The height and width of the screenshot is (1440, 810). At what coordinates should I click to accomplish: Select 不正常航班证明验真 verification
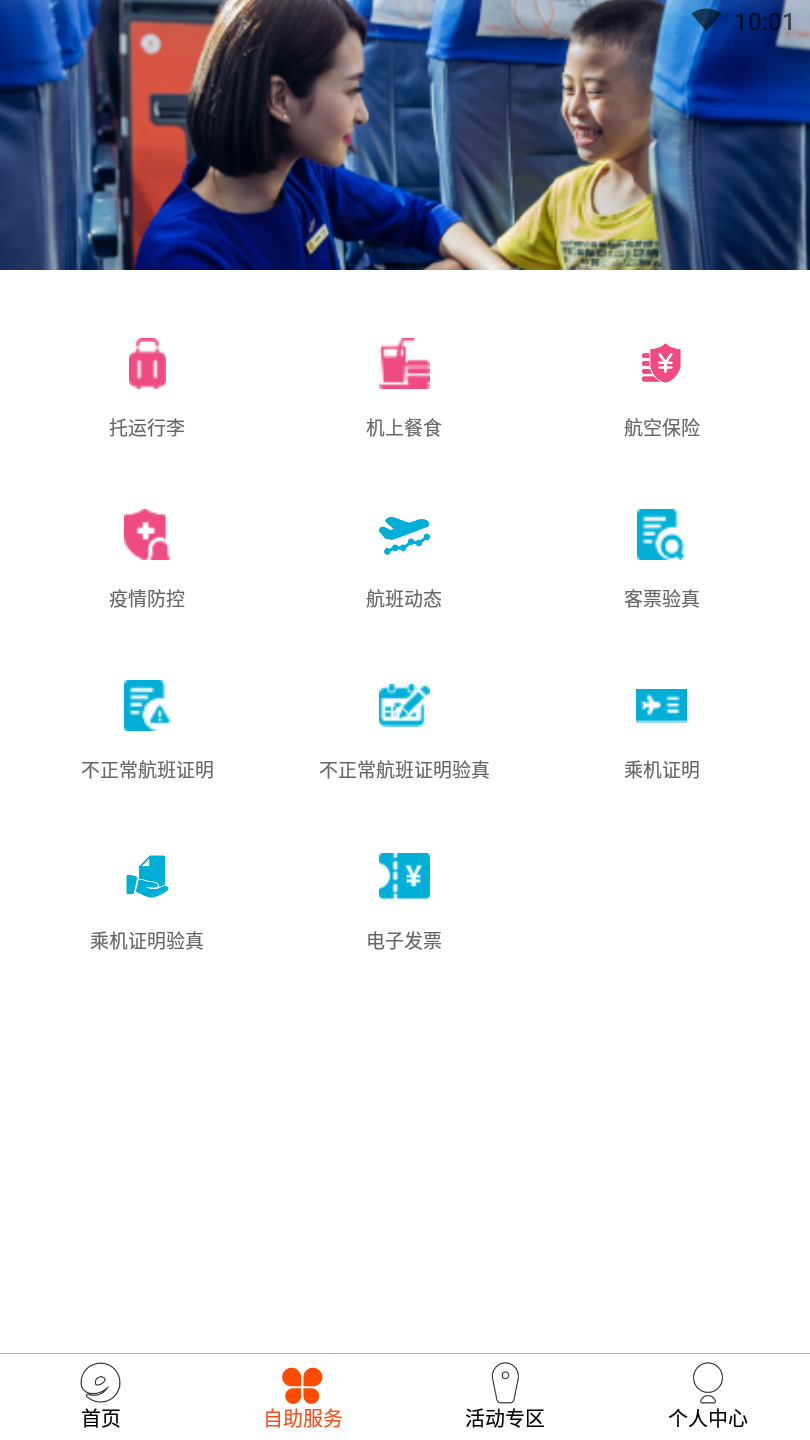tap(404, 727)
